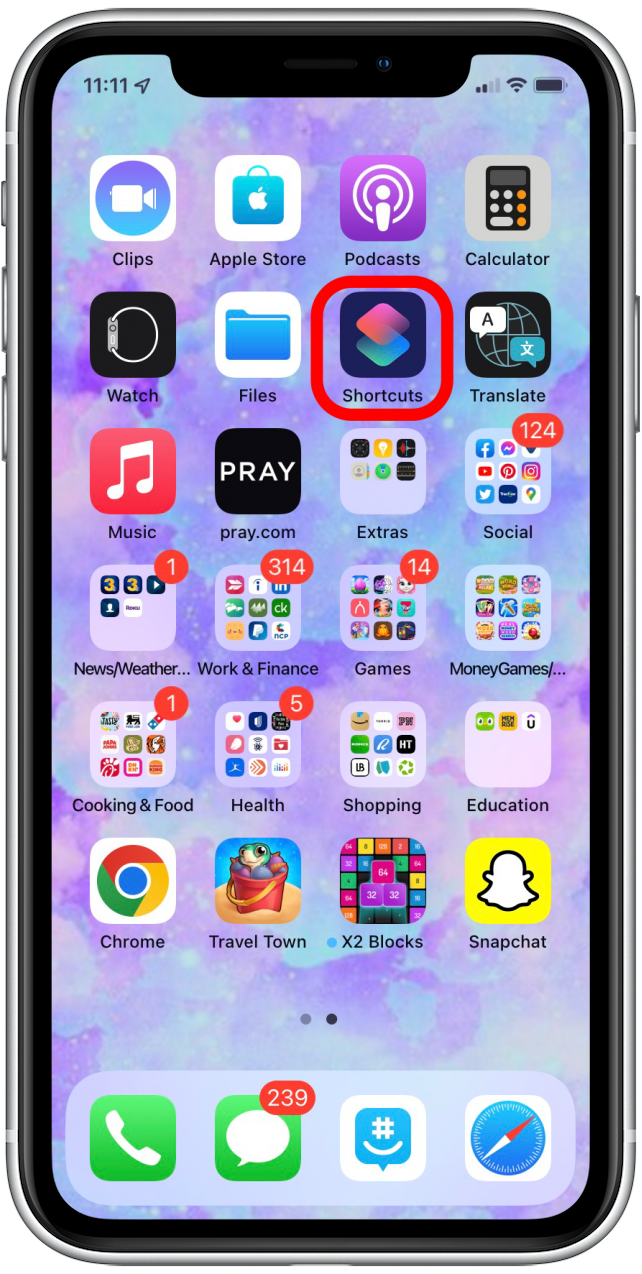
Task: Open the pray.com app
Action: click(258, 471)
